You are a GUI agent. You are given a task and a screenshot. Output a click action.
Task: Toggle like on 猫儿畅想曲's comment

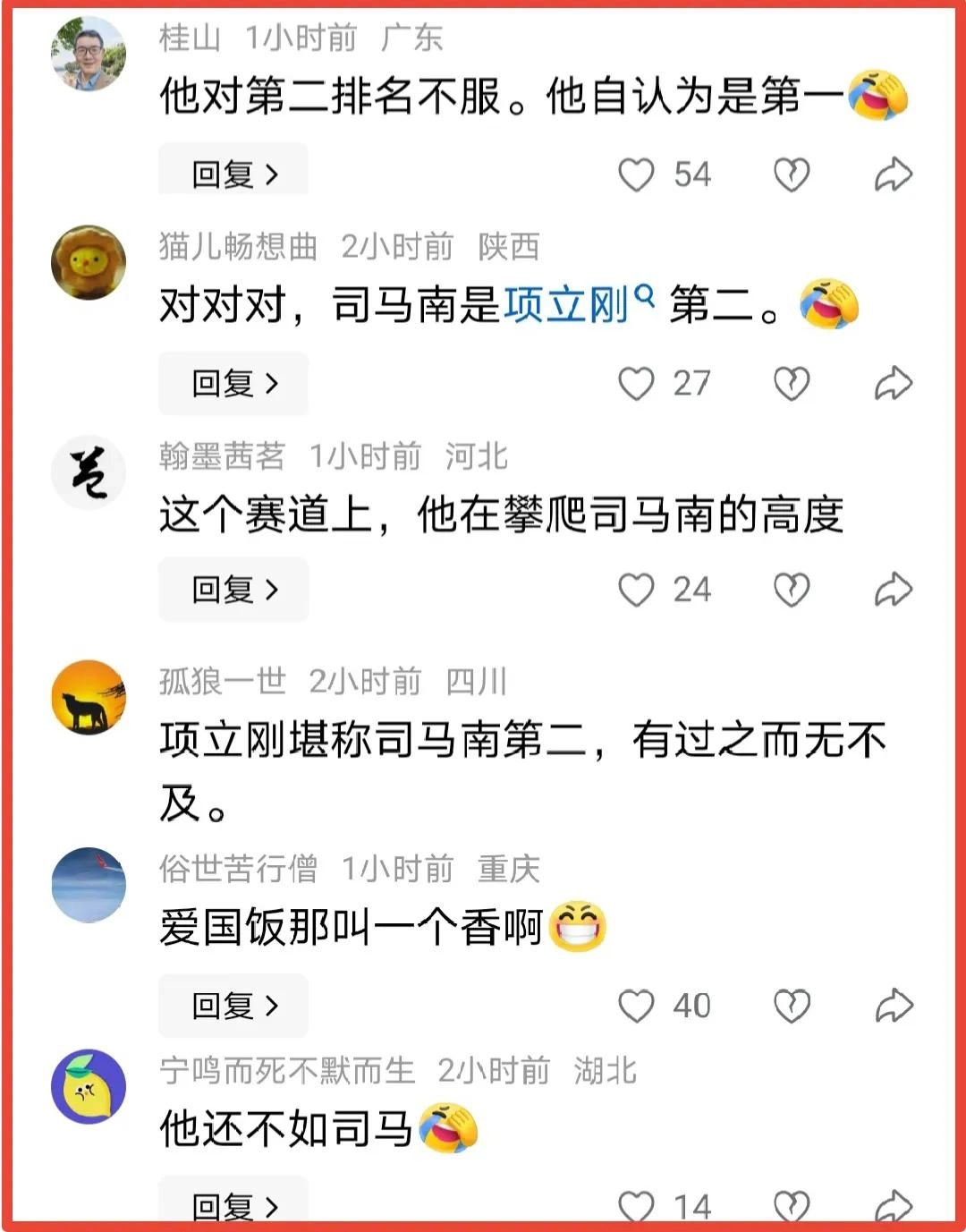(637, 383)
